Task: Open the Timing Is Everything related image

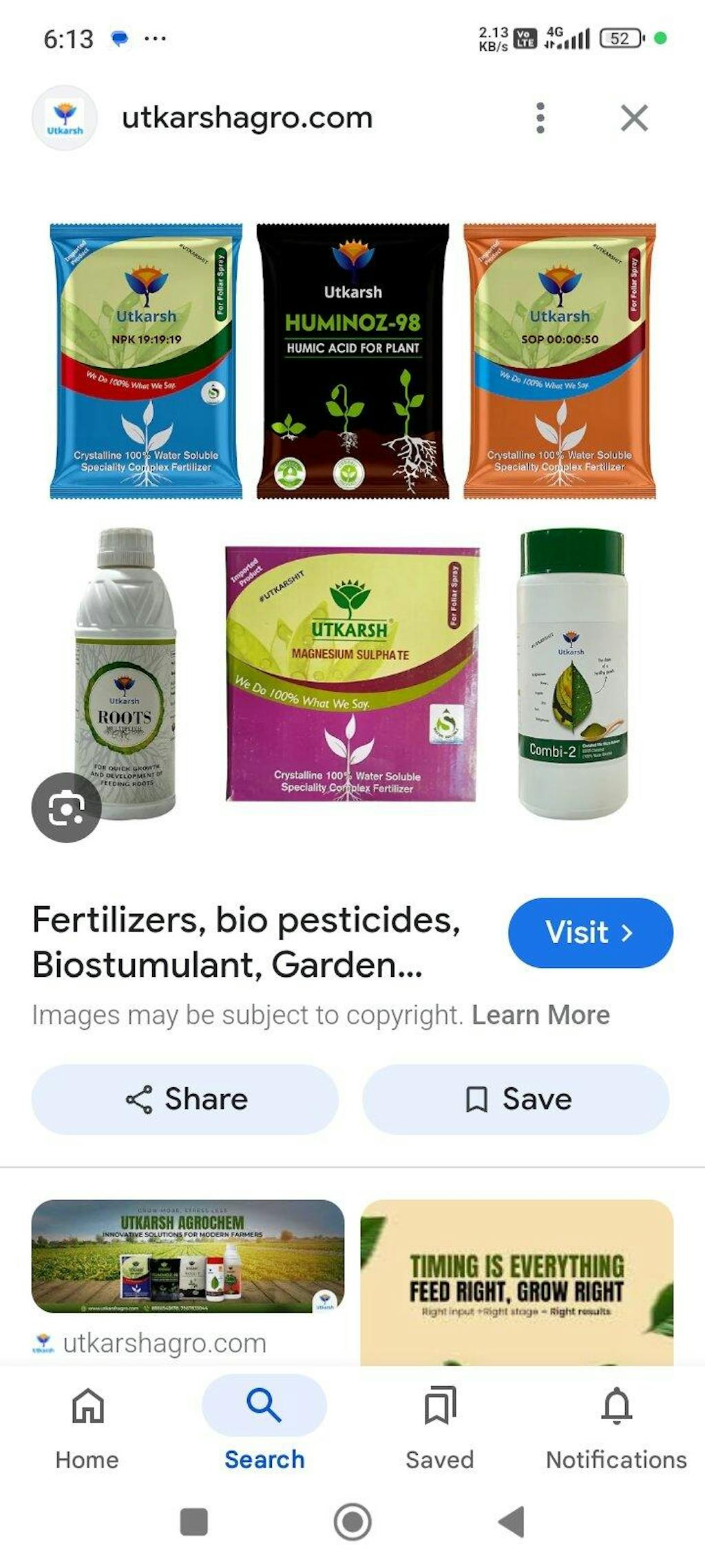Action: coord(516,1281)
